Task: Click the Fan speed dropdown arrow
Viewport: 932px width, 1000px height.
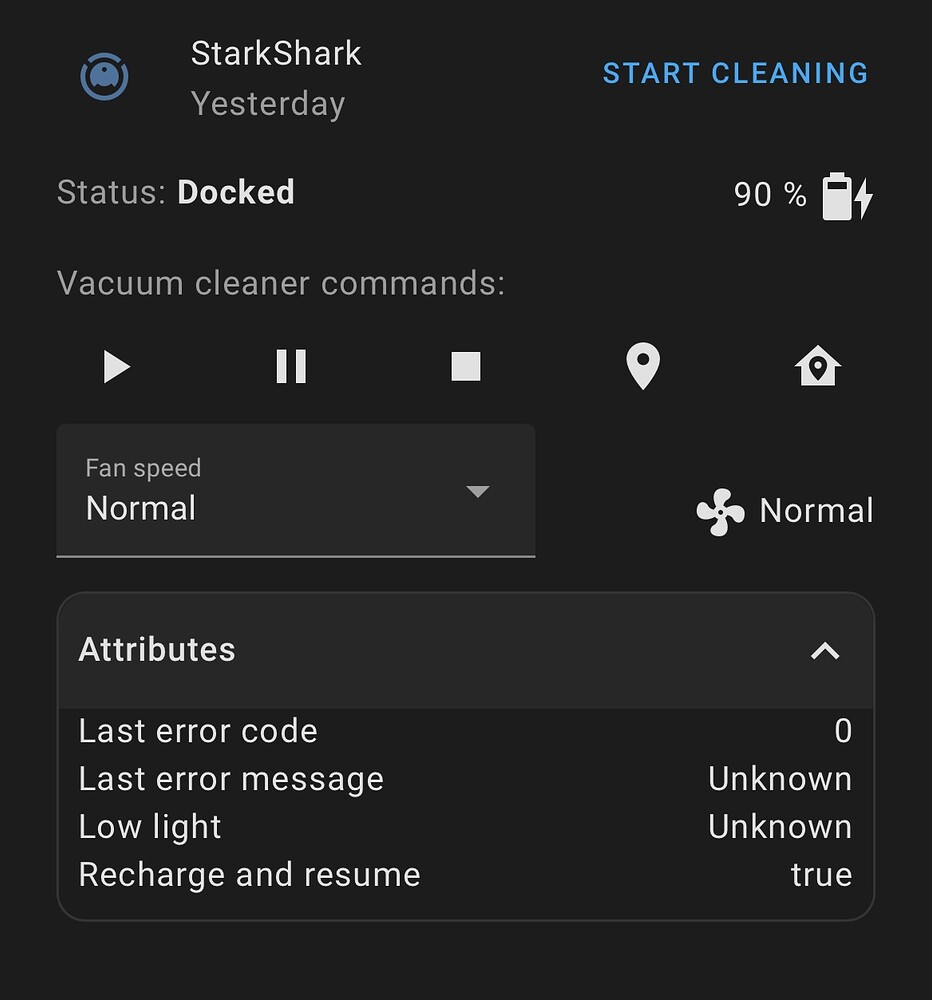Action: (x=478, y=491)
